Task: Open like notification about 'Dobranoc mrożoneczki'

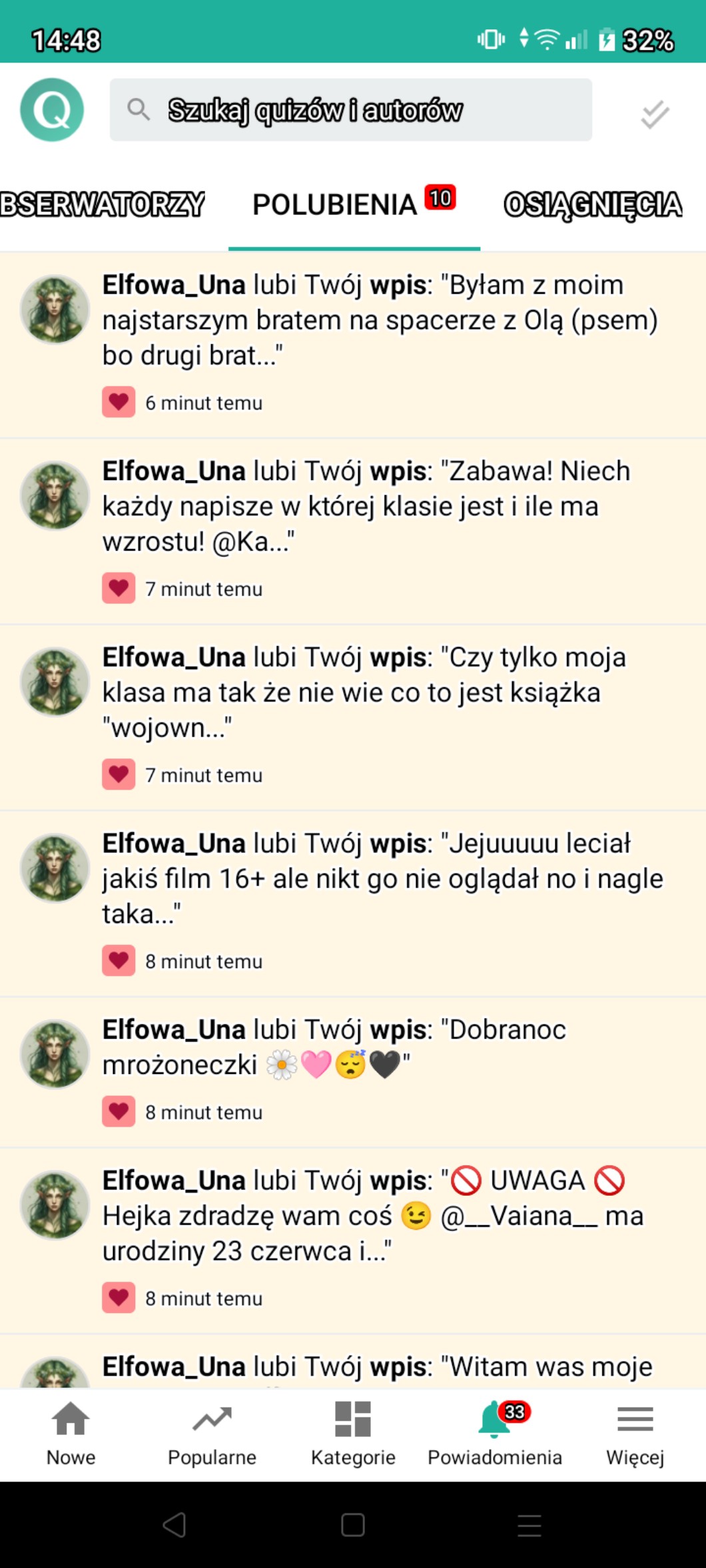Action: tap(353, 1073)
